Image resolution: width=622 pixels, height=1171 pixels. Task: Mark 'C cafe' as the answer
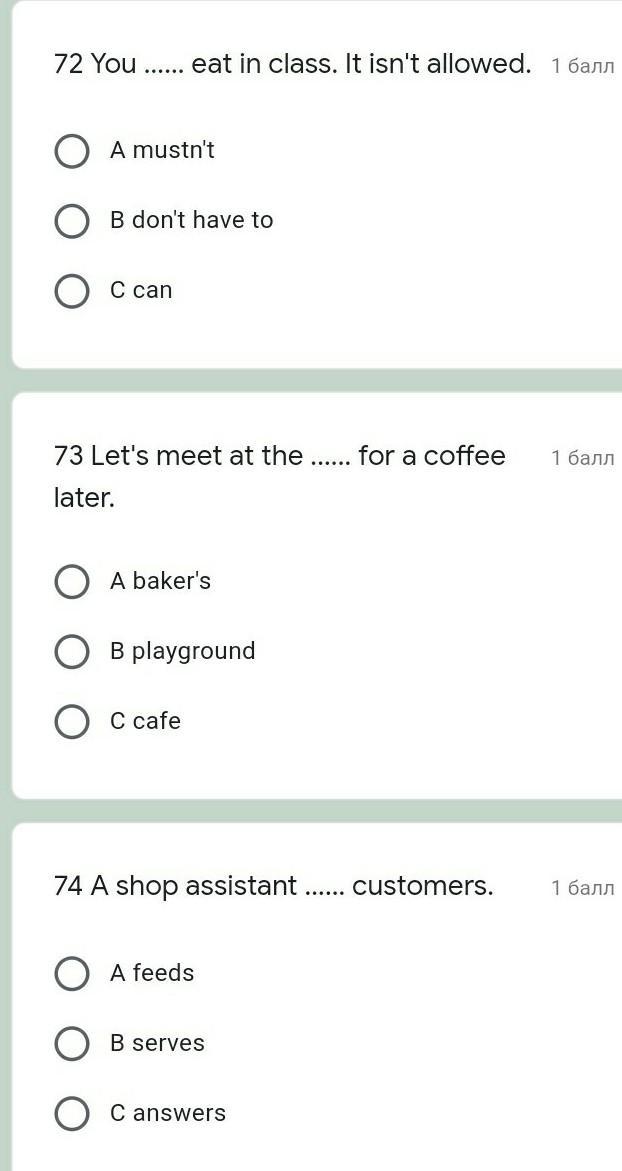point(72,721)
